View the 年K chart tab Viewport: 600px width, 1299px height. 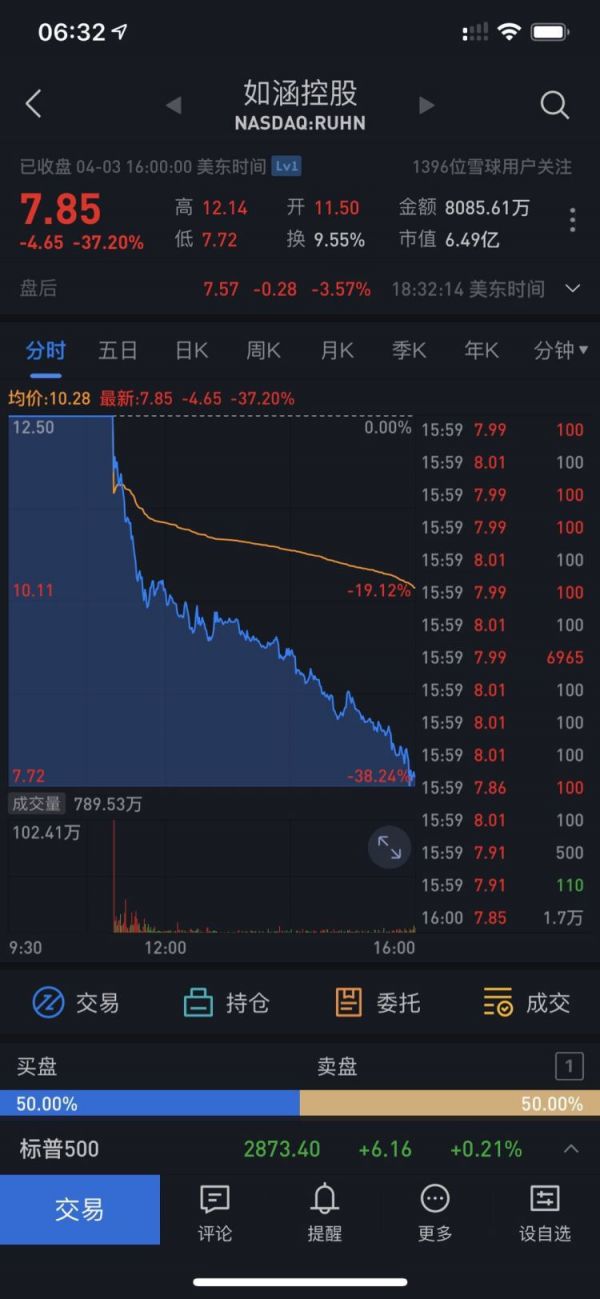481,350
